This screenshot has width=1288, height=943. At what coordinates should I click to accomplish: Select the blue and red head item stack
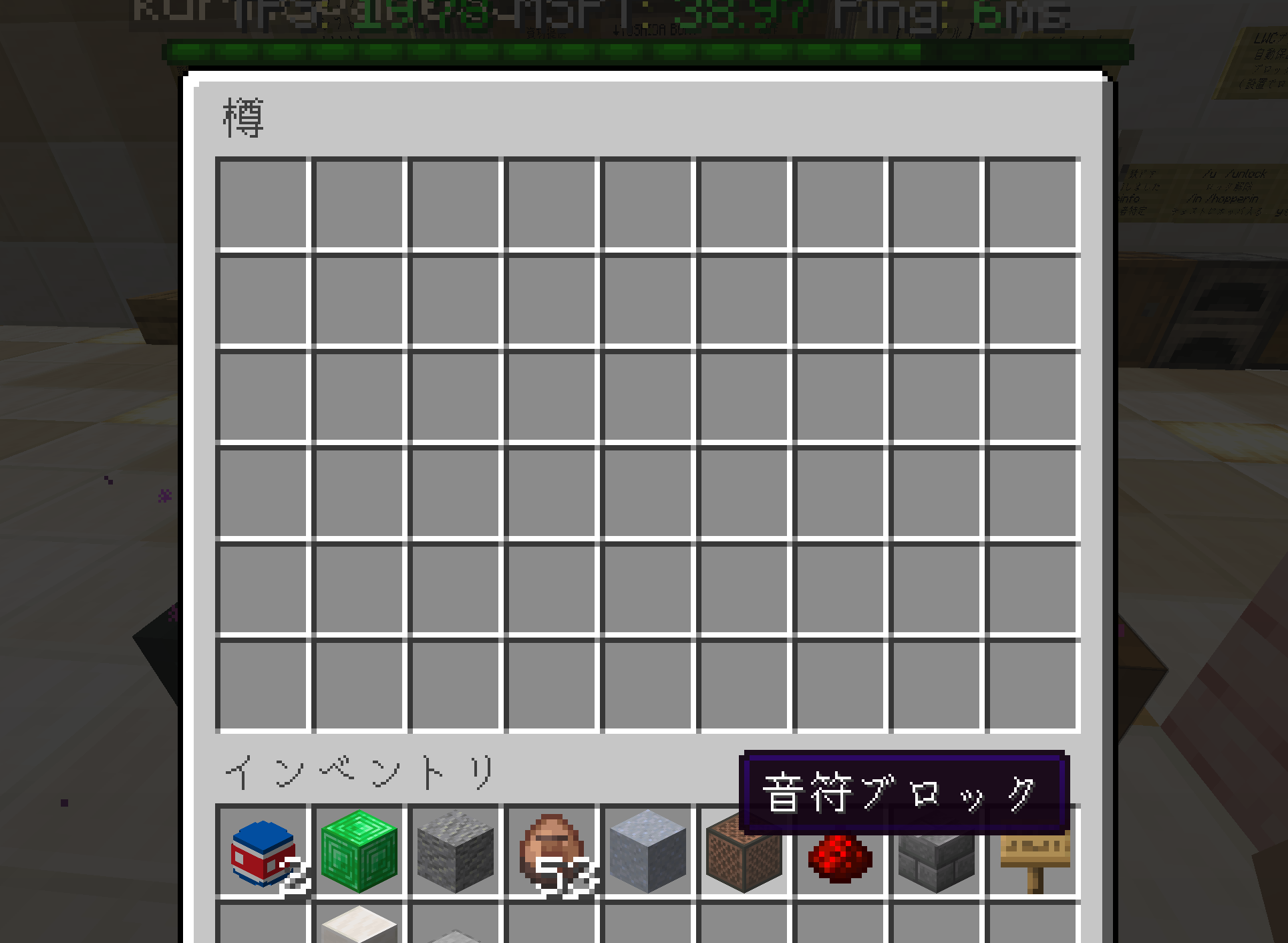263,852
